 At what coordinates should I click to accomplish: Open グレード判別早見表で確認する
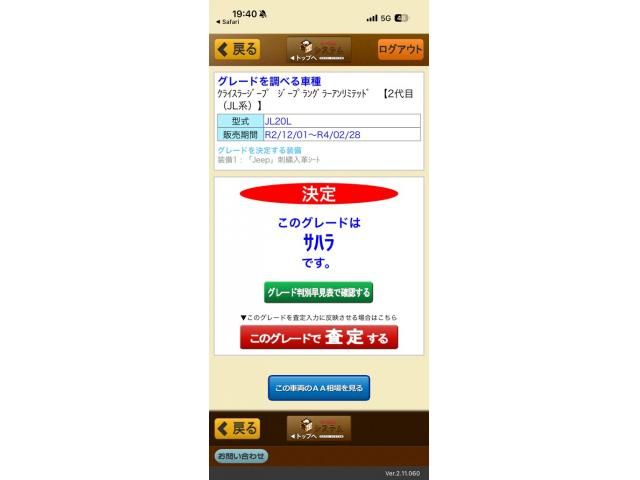[x=318, y=292]
